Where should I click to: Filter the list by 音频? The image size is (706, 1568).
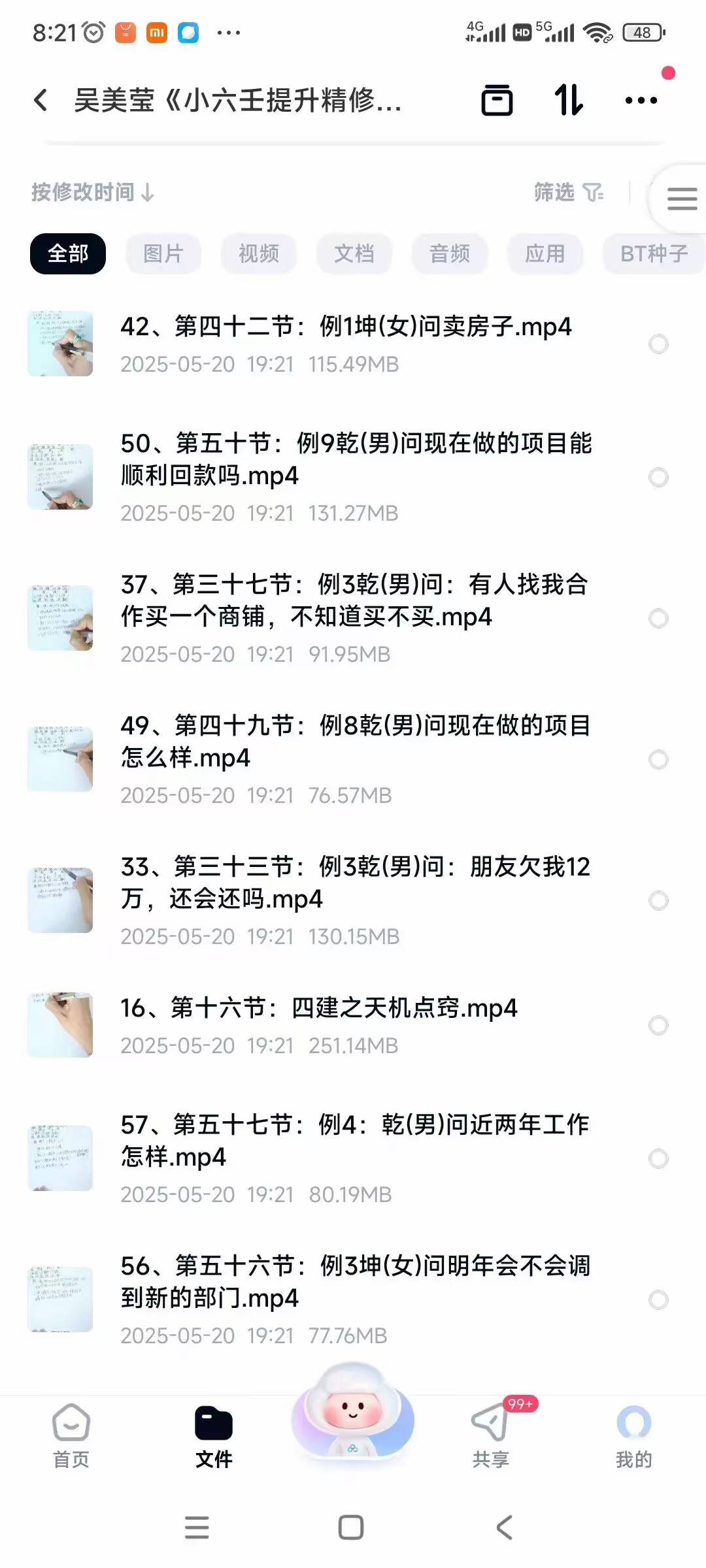(449, 253)
